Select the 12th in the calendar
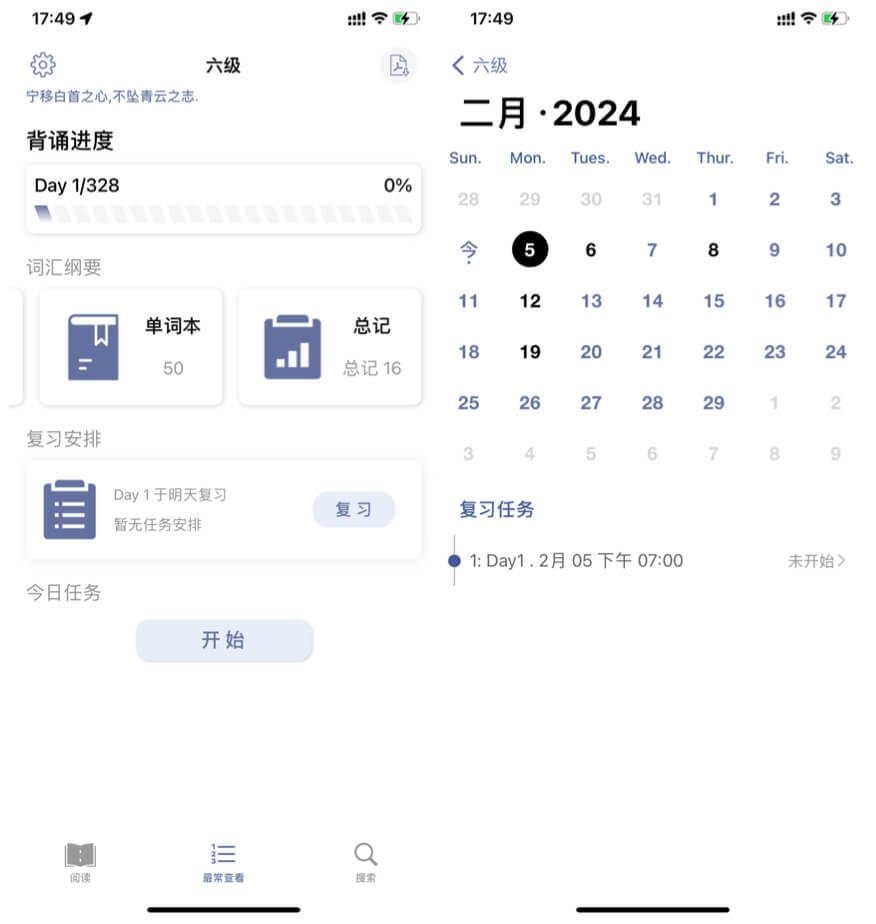Image resolution: width=876 pixels, height=924 pixels. click(x=530, y=301)
